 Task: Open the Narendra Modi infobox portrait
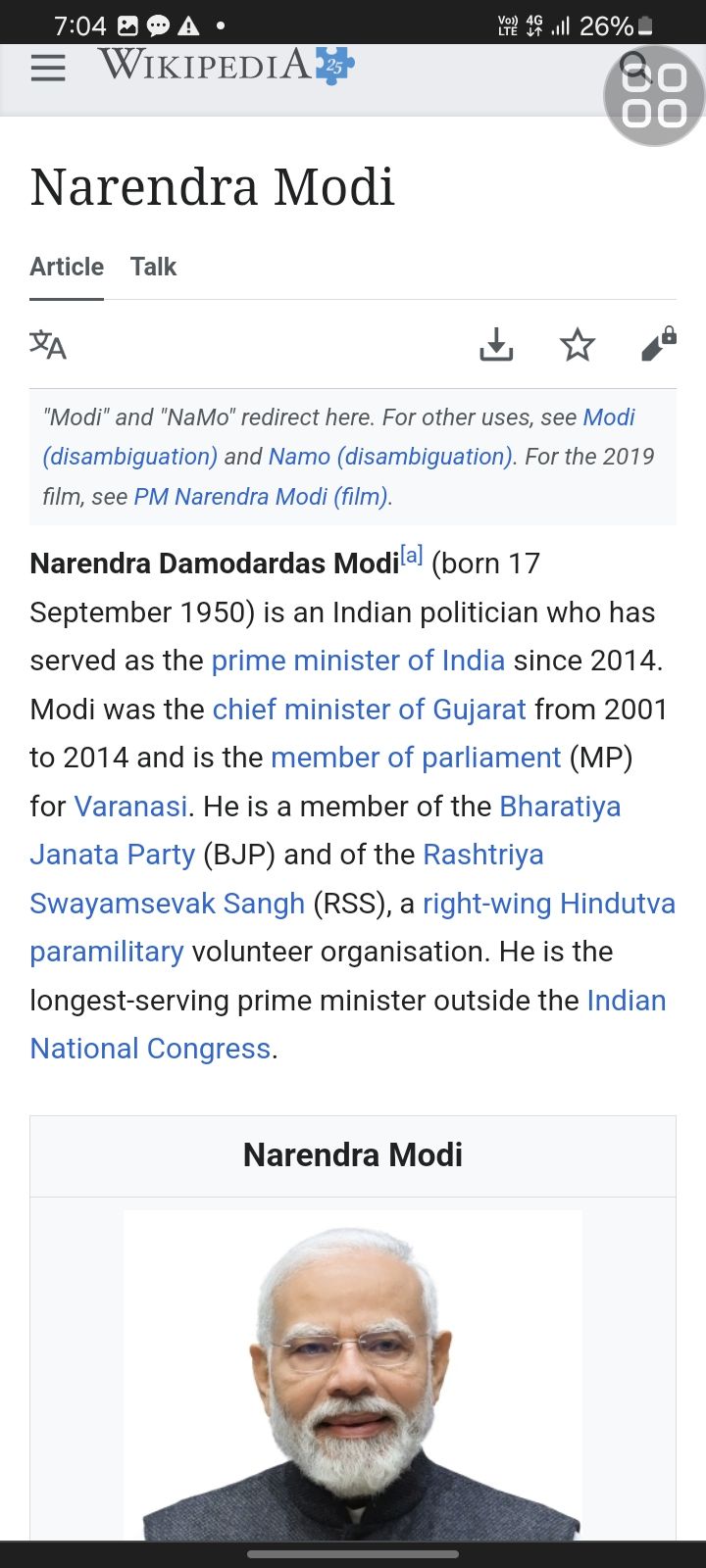pyautogui.click(x=353, y=1372)
